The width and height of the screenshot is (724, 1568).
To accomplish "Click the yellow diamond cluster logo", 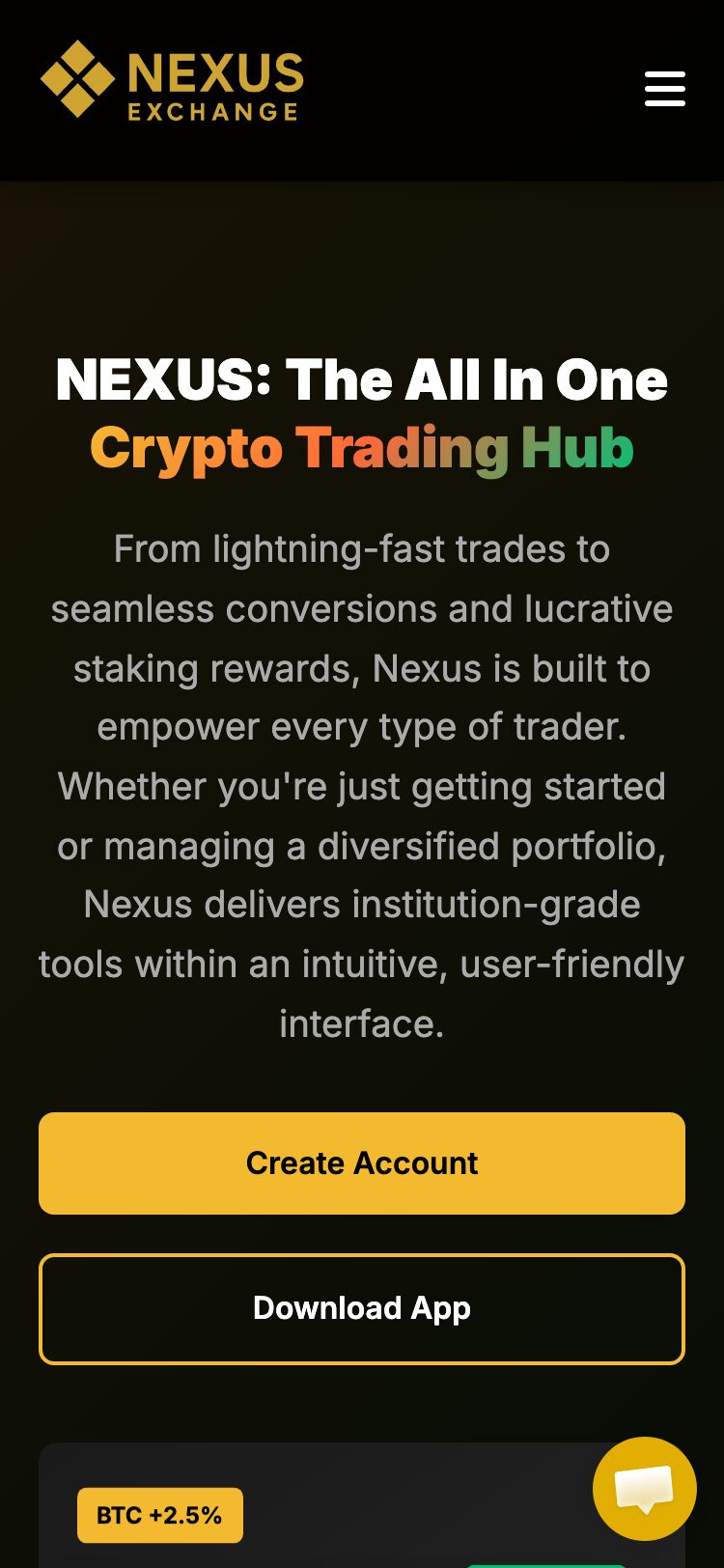I will tap(77, 77).
